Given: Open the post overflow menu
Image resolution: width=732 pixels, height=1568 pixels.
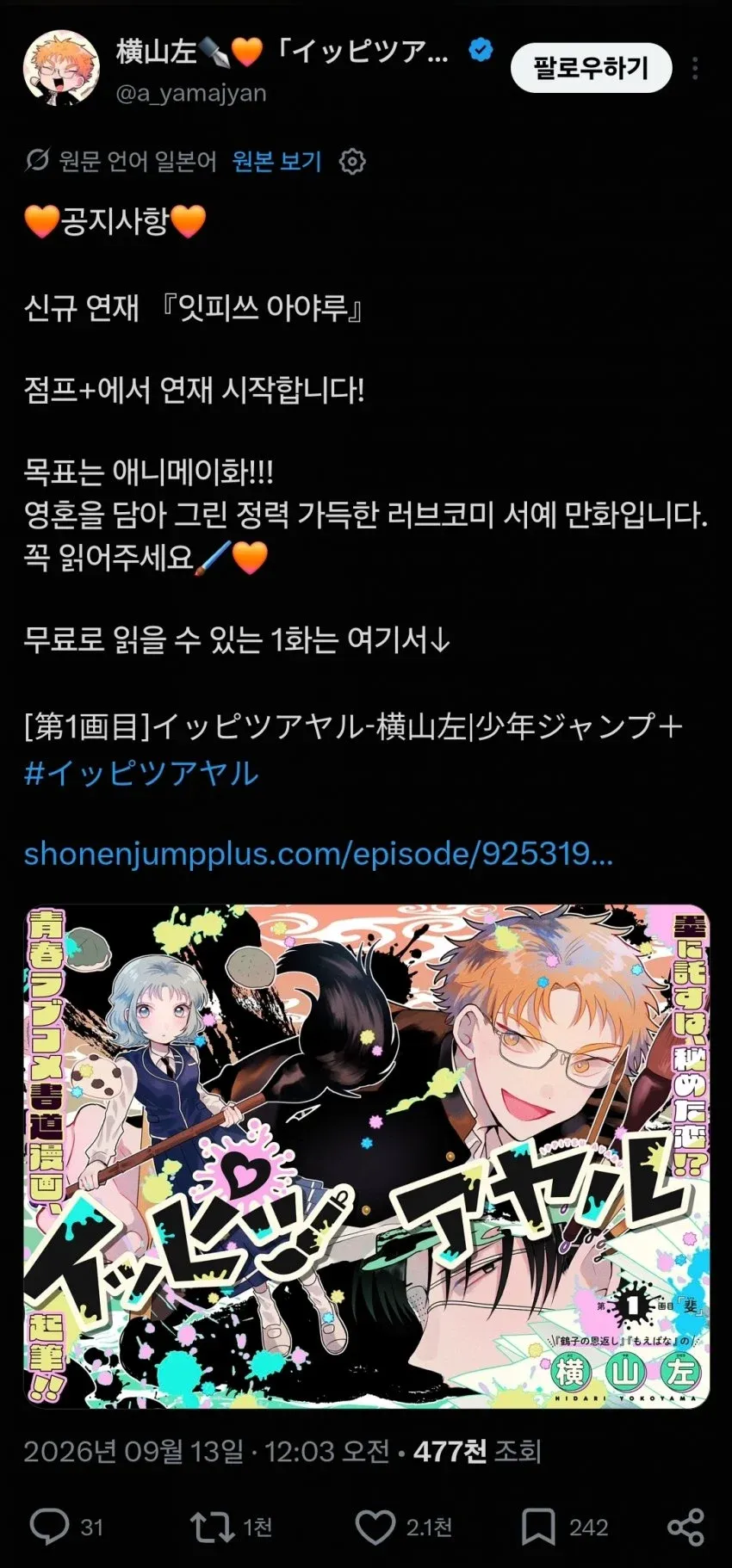Looking at the screenshot, I should click(695, 68).
